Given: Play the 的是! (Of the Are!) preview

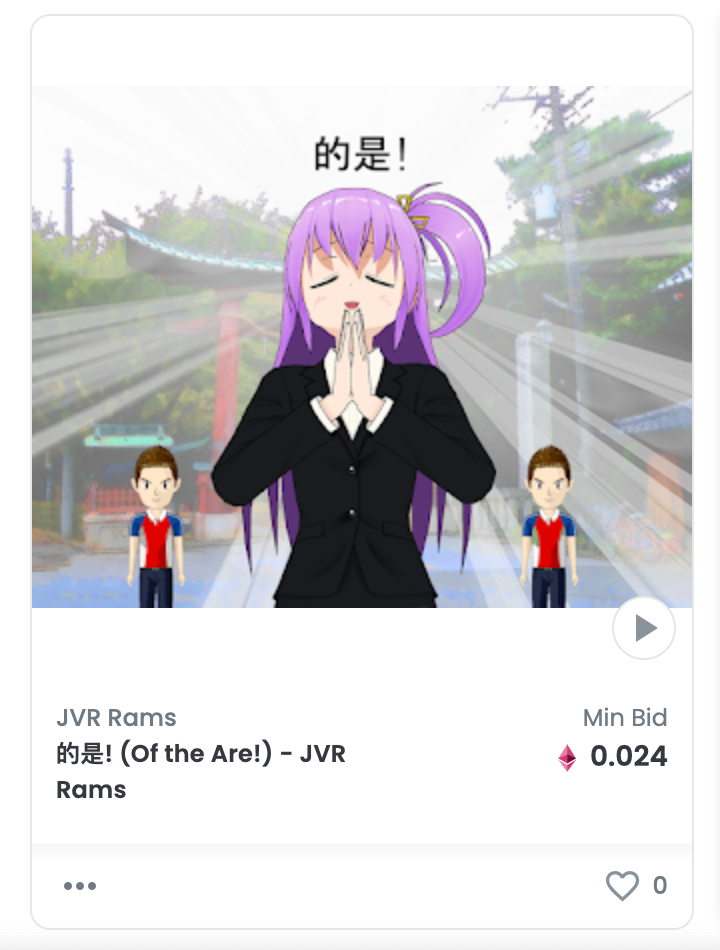Looking at the screenshot, I should click(644, 628).
